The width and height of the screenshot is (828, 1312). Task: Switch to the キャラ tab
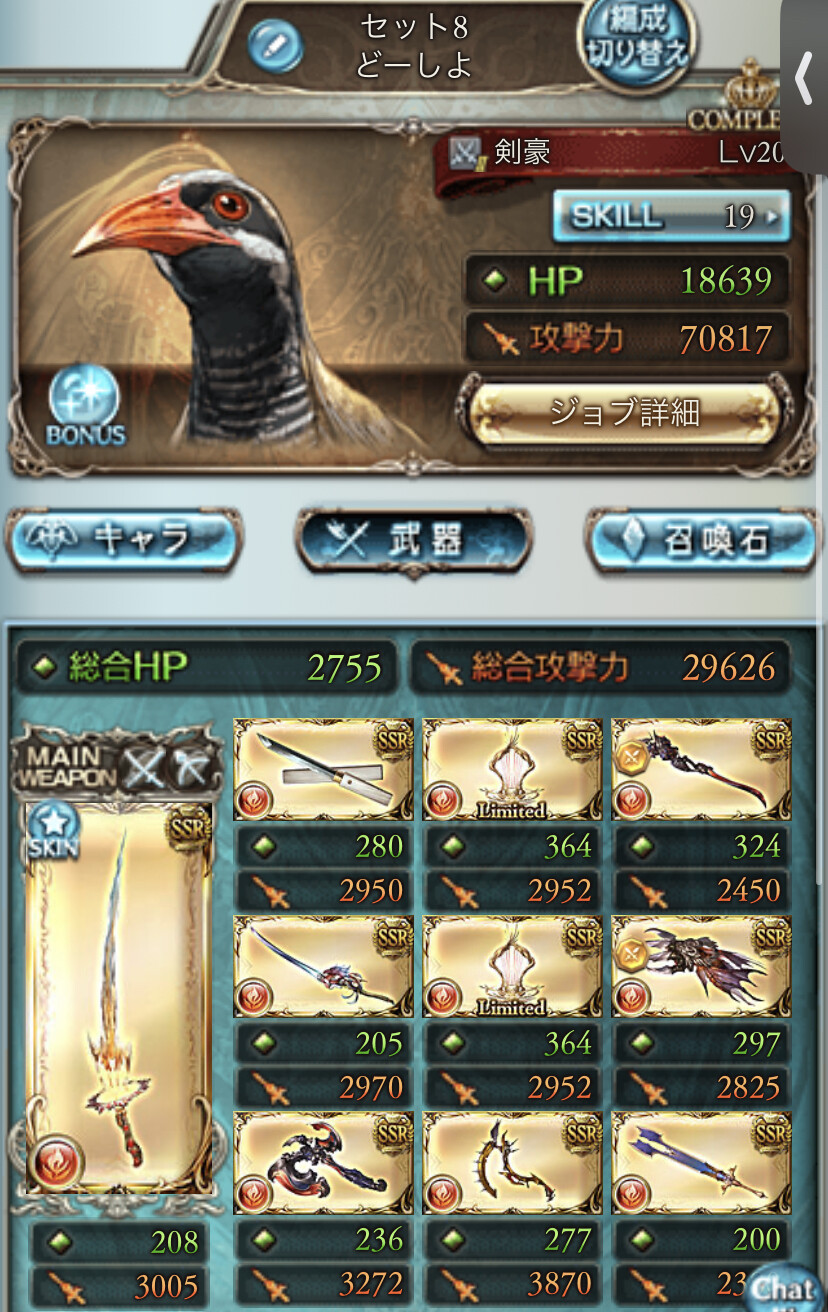125,541
